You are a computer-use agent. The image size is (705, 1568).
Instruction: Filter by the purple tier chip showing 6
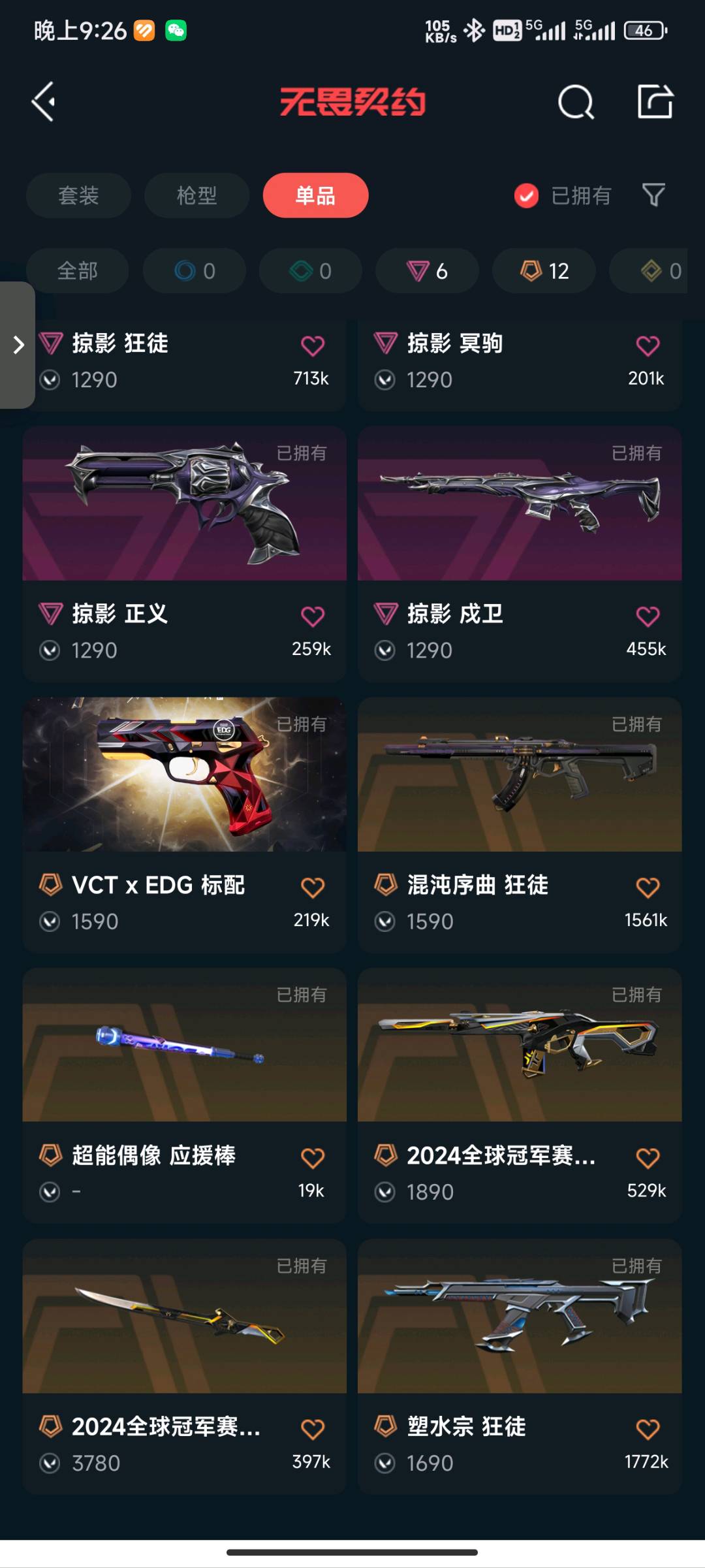(x=427, y=270)
